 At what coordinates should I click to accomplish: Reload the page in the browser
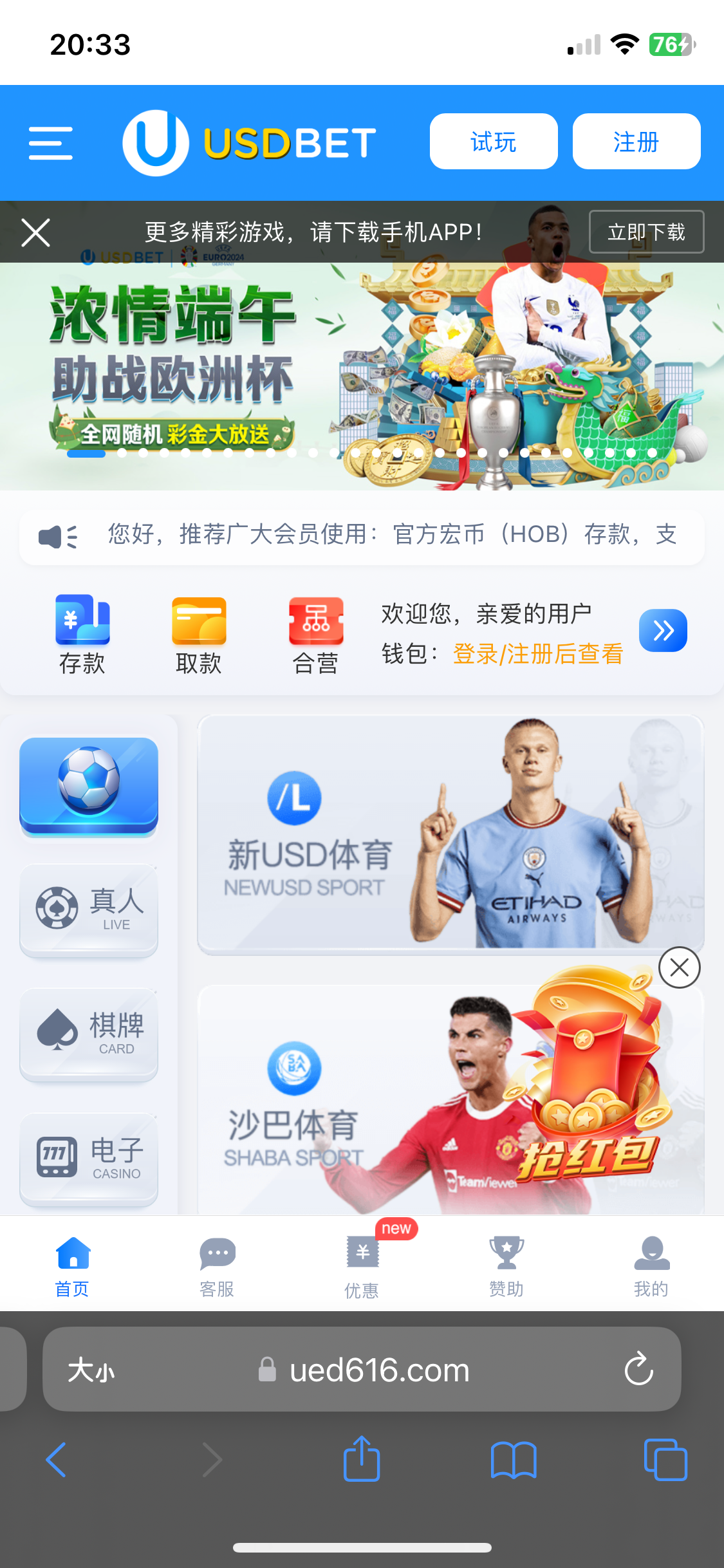pyautogui.click(x=638, y=1369)
